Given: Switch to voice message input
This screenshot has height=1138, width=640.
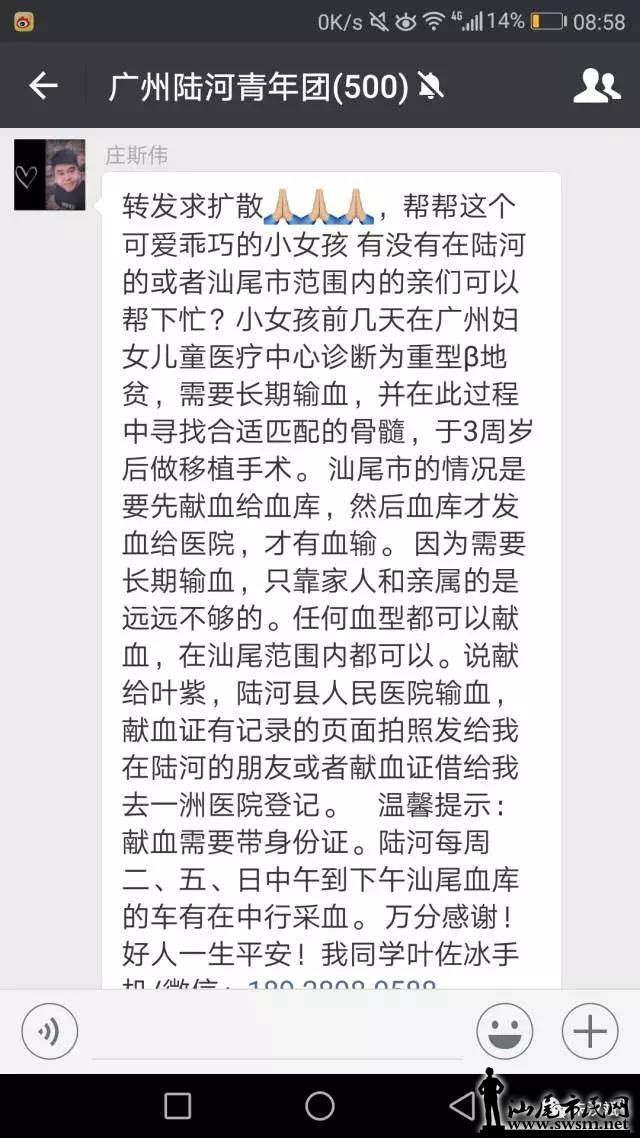Looking at the screenshot, I should (x=50, y=1030).
